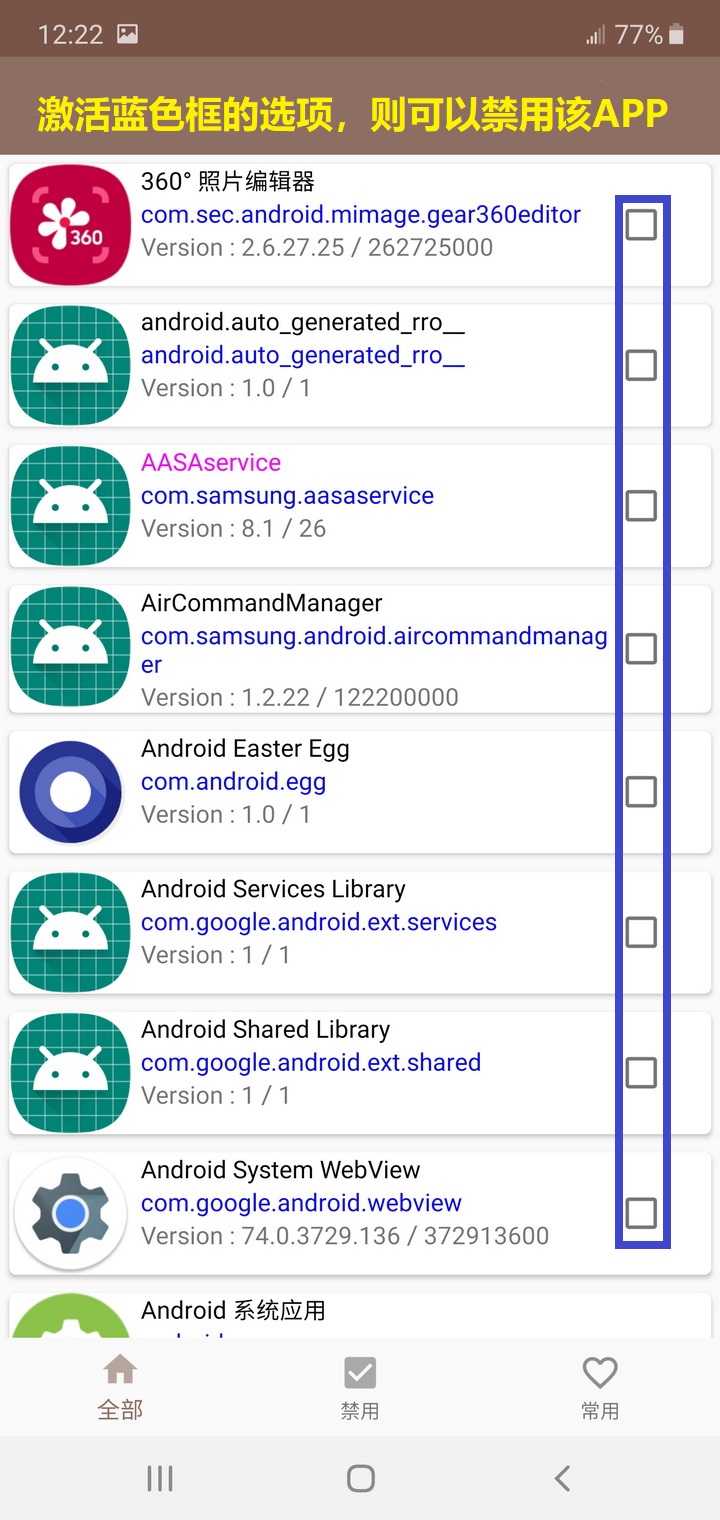Switch to the 全部 tab
Screen dimensions: 720x1520
(120, 1387)
